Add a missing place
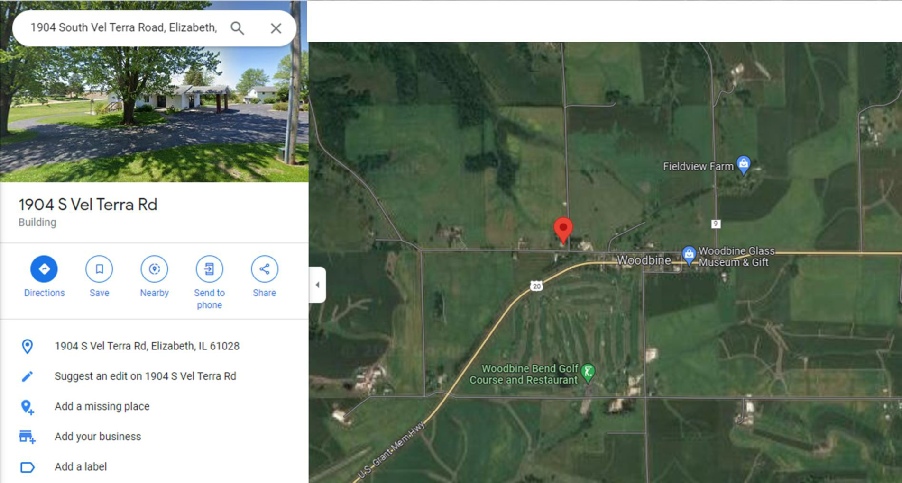 (102, 406)
